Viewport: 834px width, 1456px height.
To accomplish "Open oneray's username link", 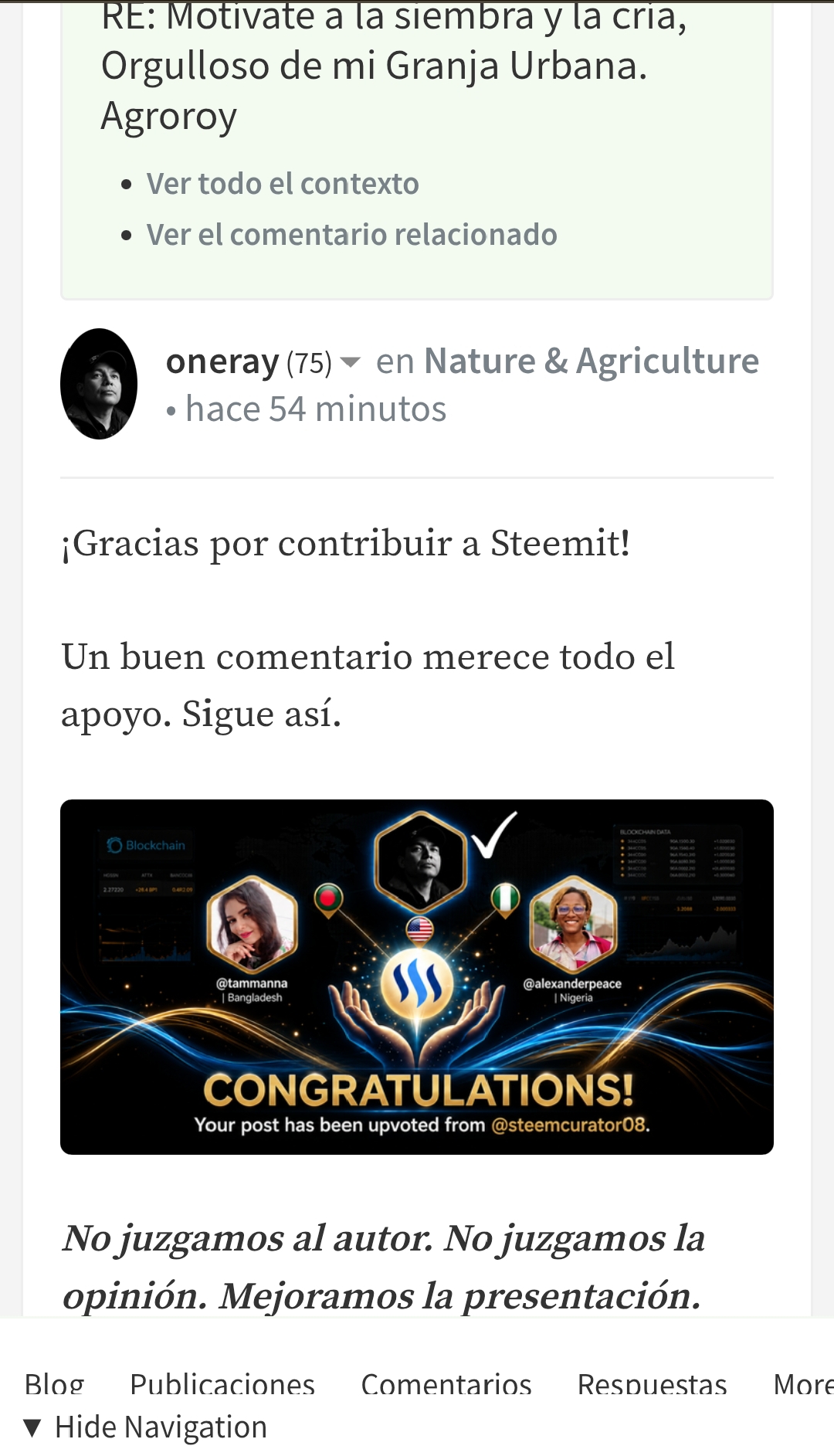I will [x=222, y=361].
